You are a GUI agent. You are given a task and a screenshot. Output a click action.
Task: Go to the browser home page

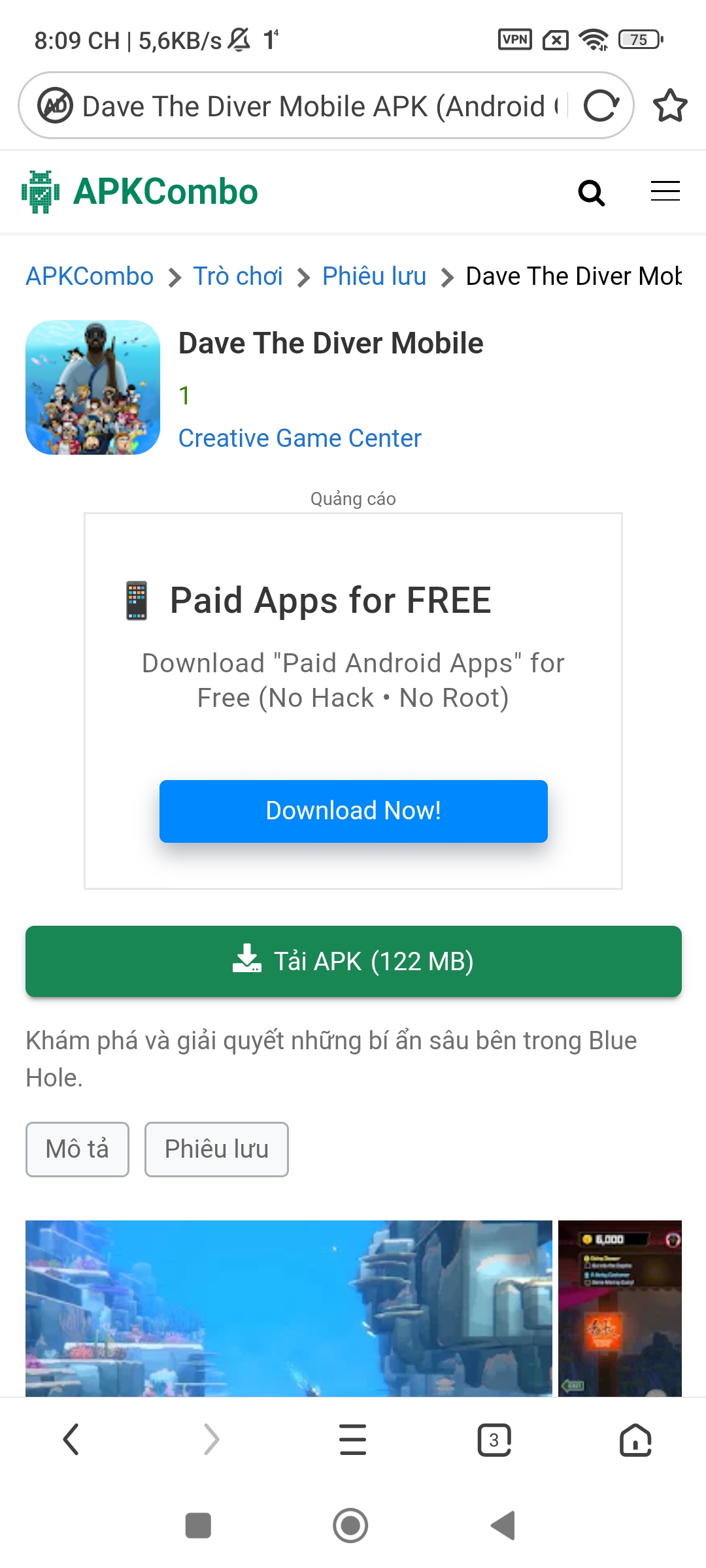[635, 1439]
